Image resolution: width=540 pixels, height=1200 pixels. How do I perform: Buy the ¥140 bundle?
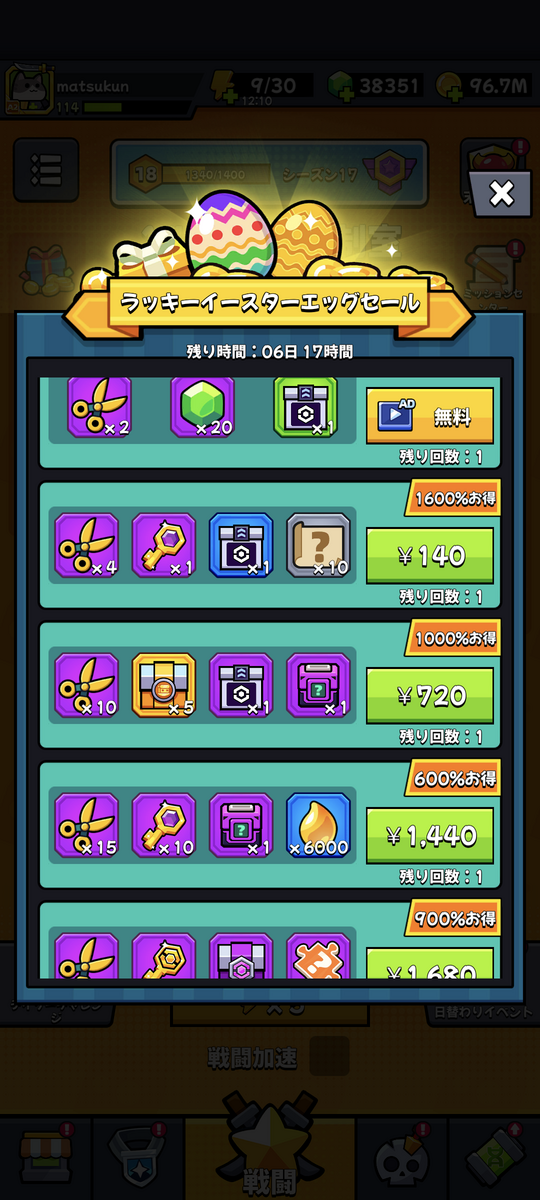click(x=430, y=555)
